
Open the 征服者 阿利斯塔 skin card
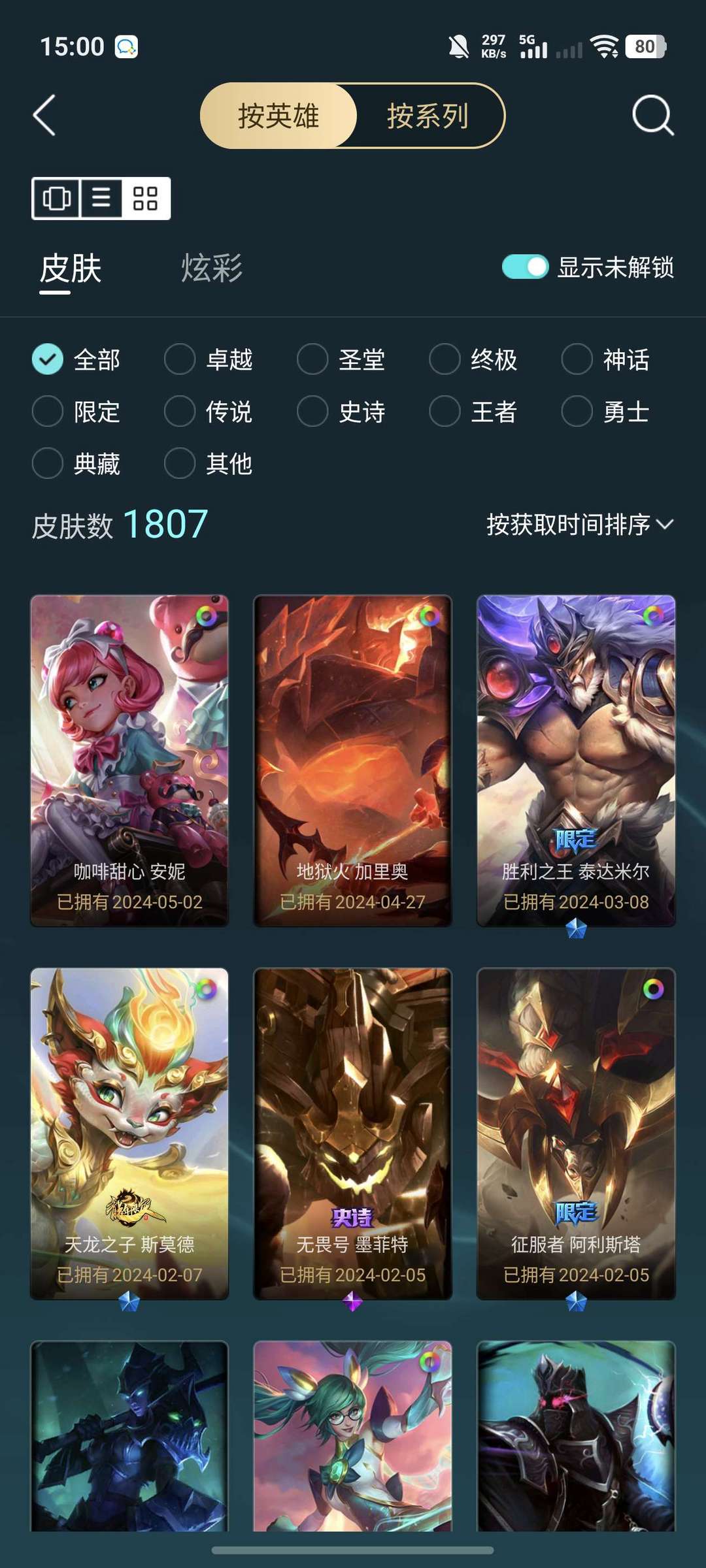(x=576, y=1134)
